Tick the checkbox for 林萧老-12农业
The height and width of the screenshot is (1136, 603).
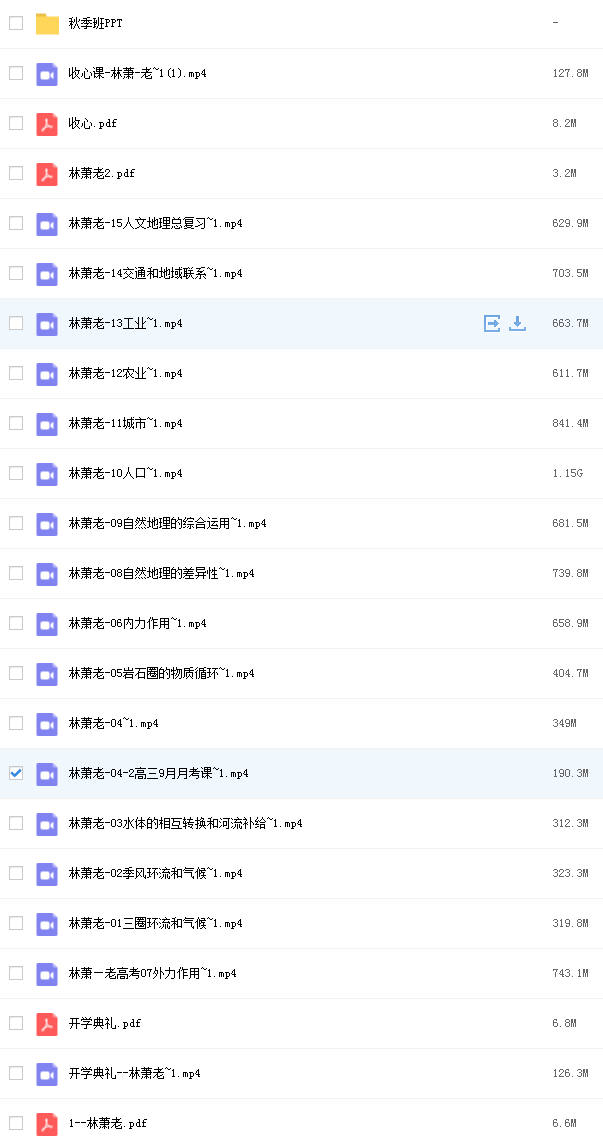pyautogui.click(x=16, y=373)
